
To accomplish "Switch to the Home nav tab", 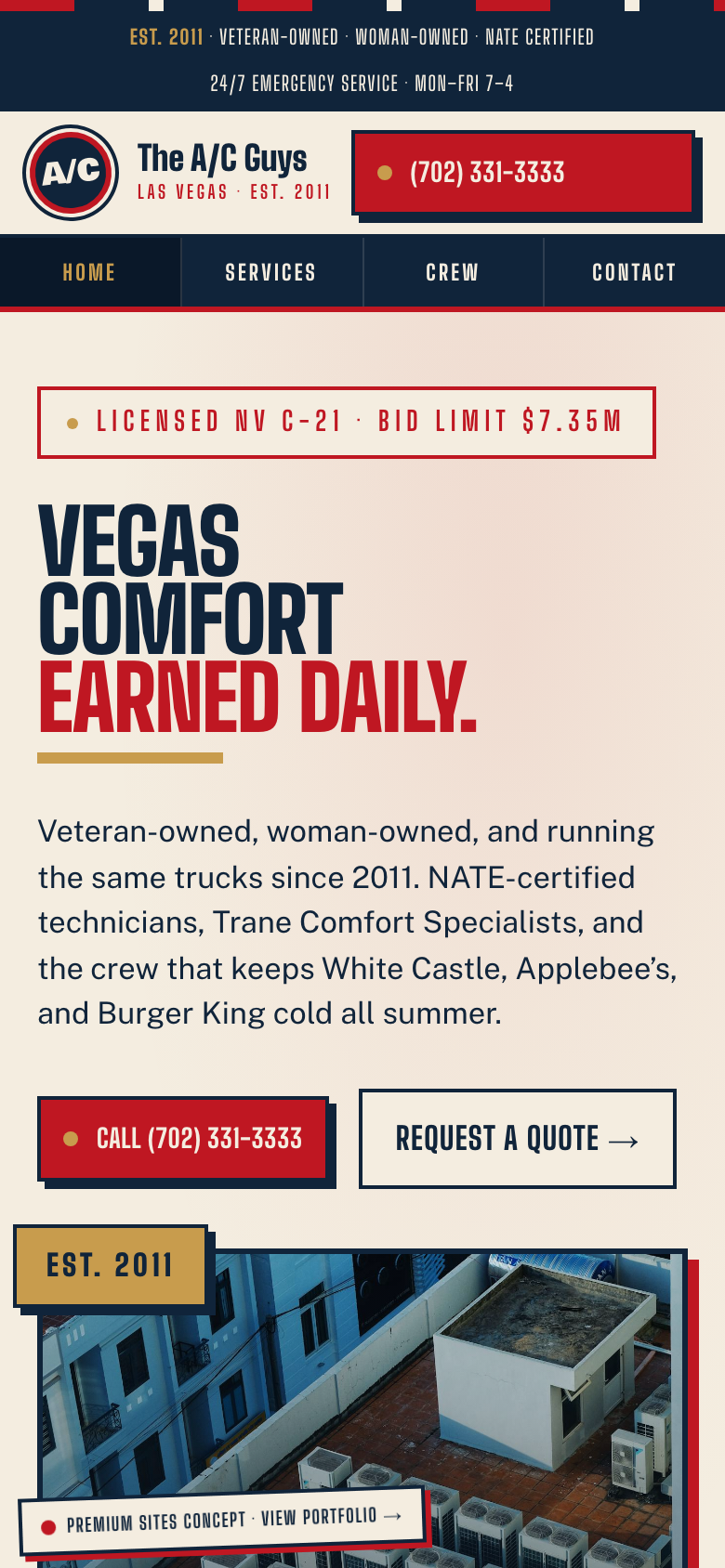I will [x=89, y=272].
